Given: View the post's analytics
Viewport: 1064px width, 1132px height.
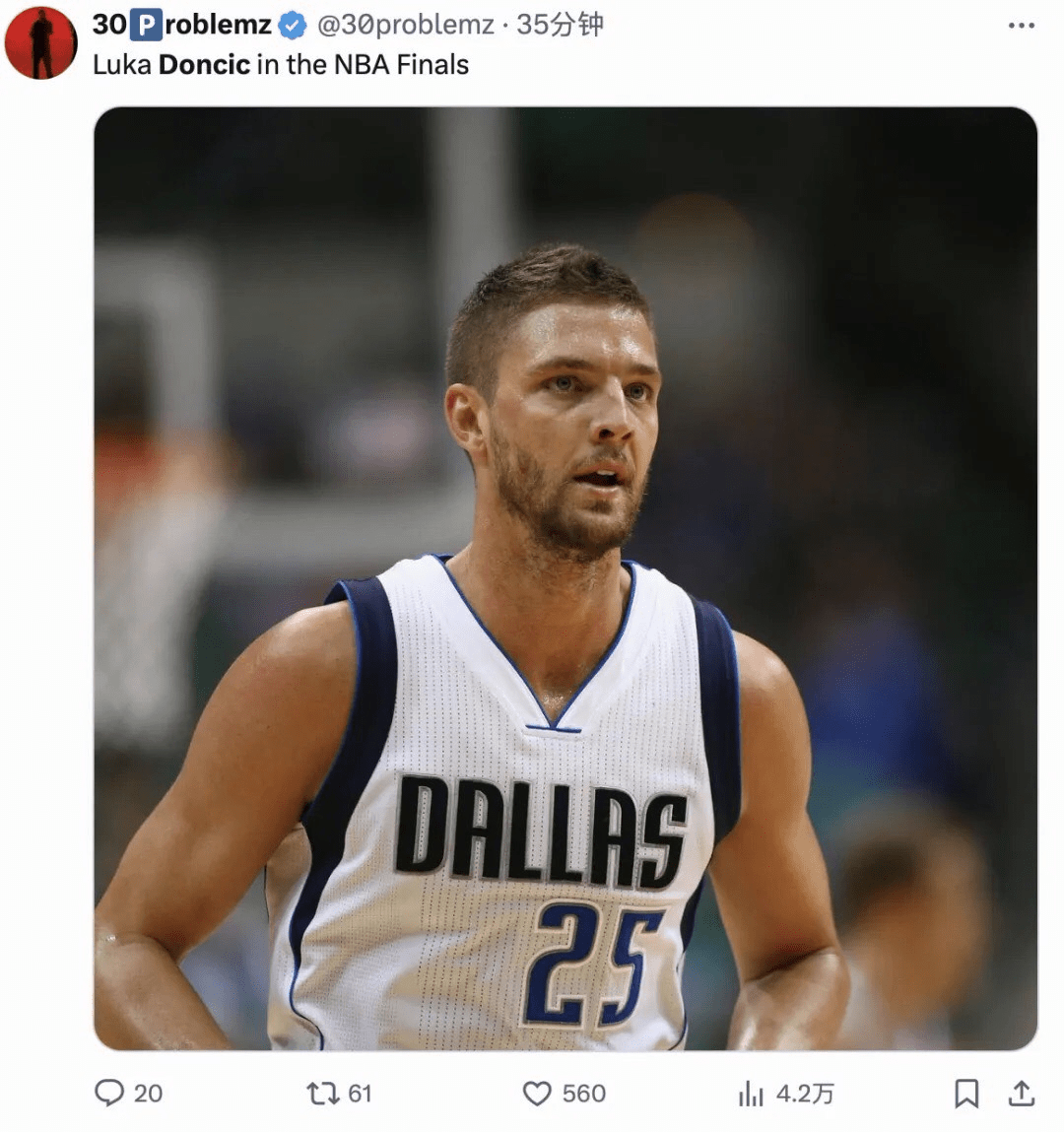Looking at the screenshot, I should [x=752, y=1093].
